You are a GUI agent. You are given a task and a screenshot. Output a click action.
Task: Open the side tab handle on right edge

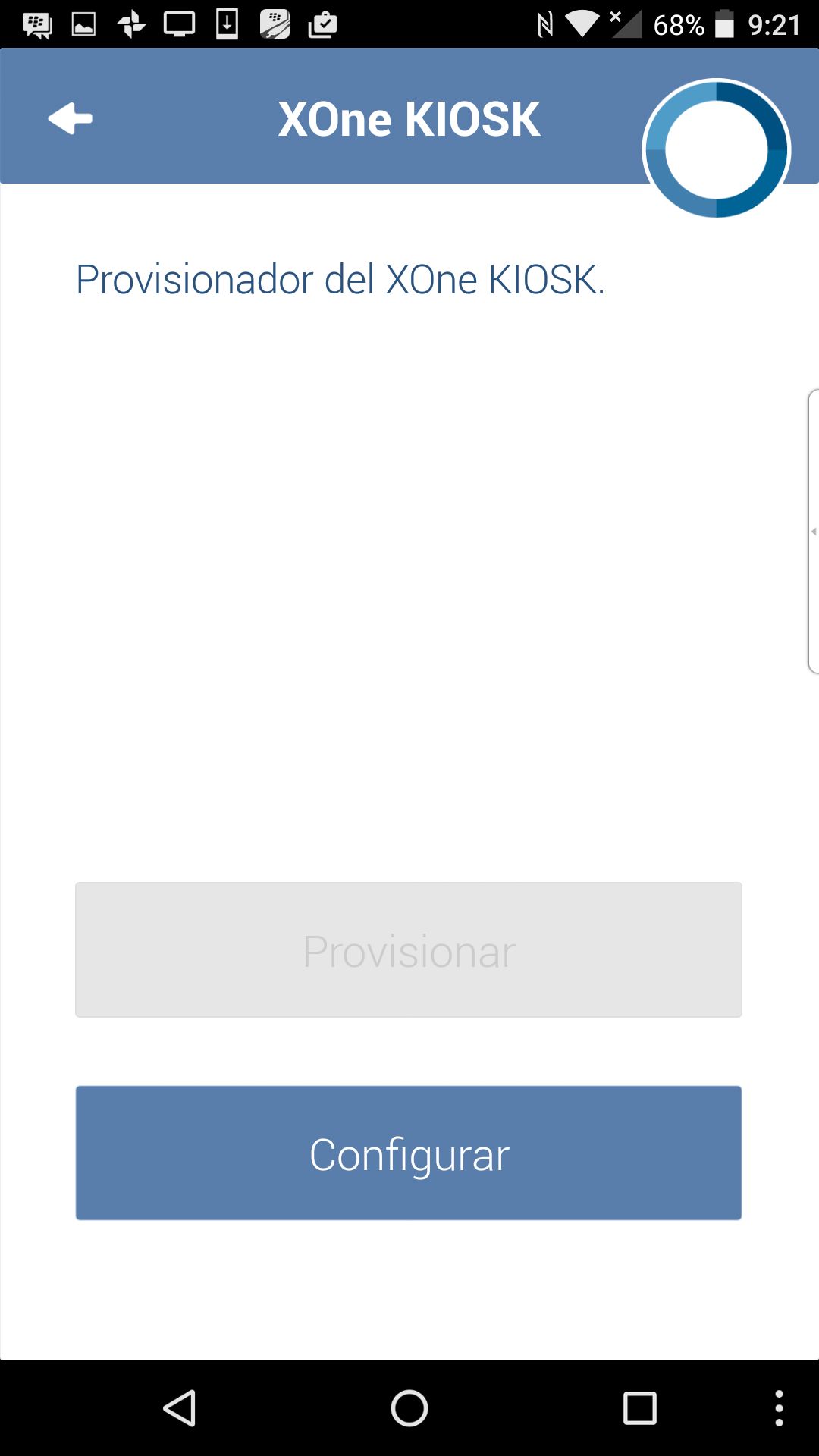coord(813,531)
